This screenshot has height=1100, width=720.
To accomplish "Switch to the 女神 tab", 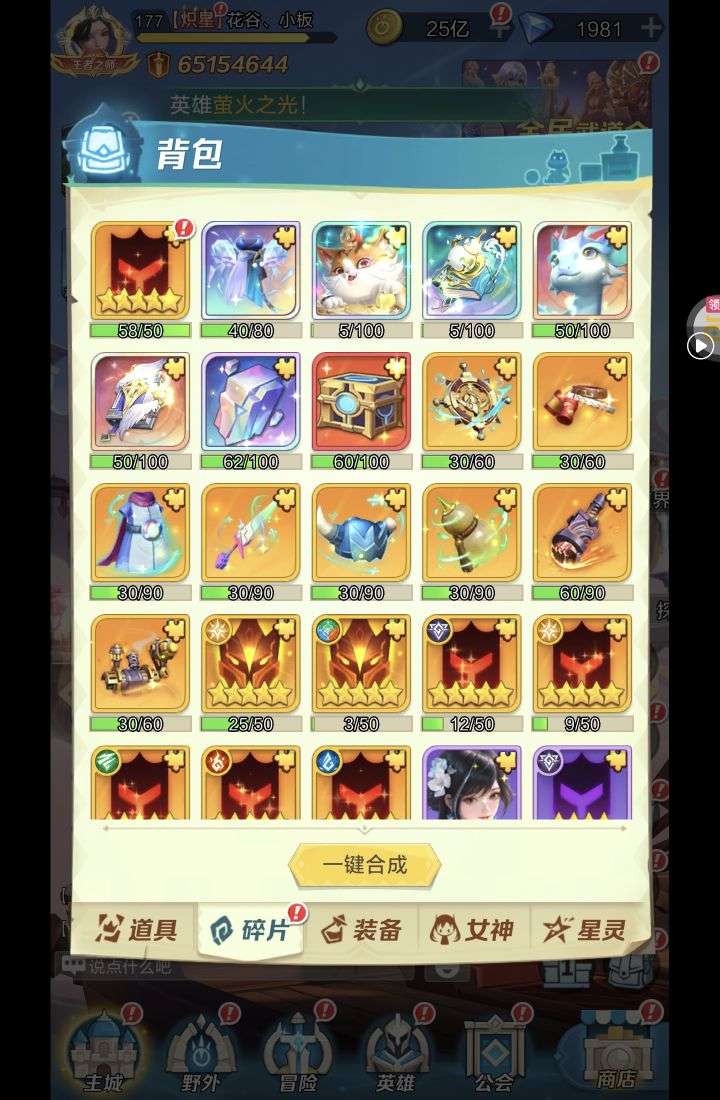I will (x=472, y=930).
